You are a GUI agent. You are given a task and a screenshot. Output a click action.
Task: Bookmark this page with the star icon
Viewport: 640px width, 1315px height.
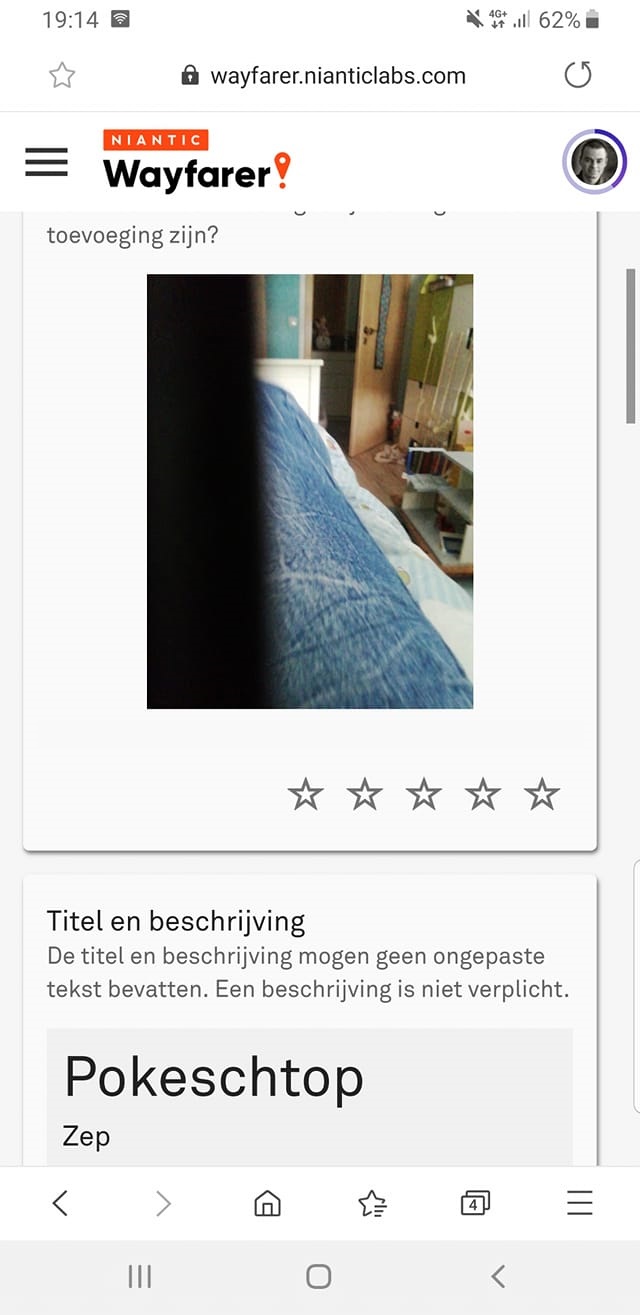[62, 75]
